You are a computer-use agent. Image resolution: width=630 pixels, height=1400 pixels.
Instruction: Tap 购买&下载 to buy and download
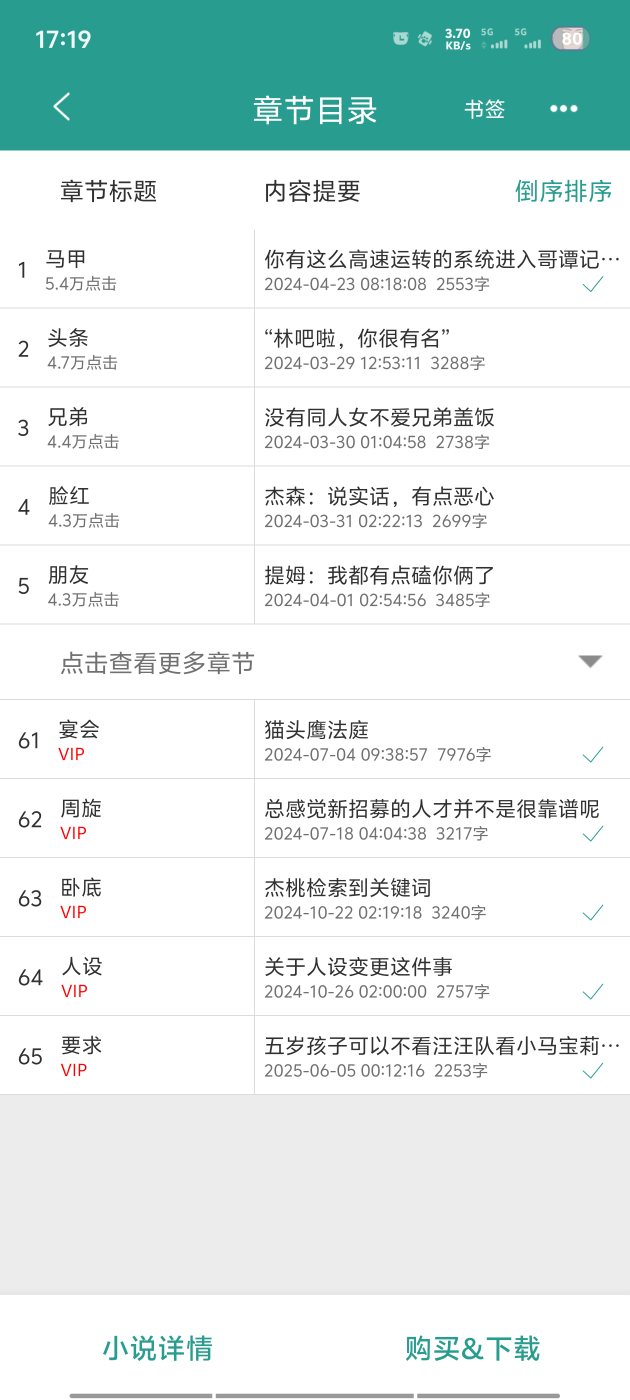472,1348
